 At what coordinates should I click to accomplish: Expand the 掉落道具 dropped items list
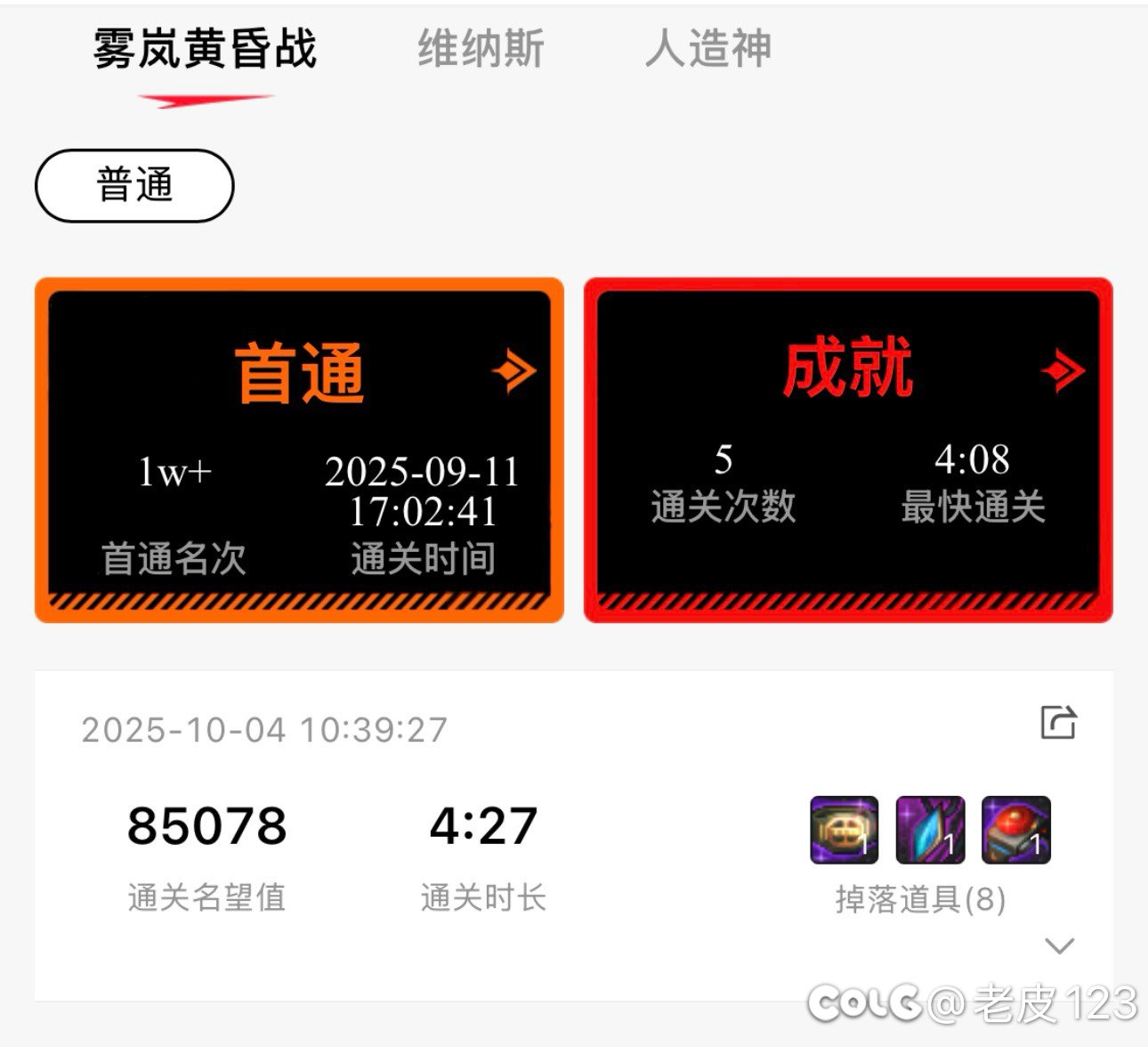pyautogui.click(x=1059, y=945)
